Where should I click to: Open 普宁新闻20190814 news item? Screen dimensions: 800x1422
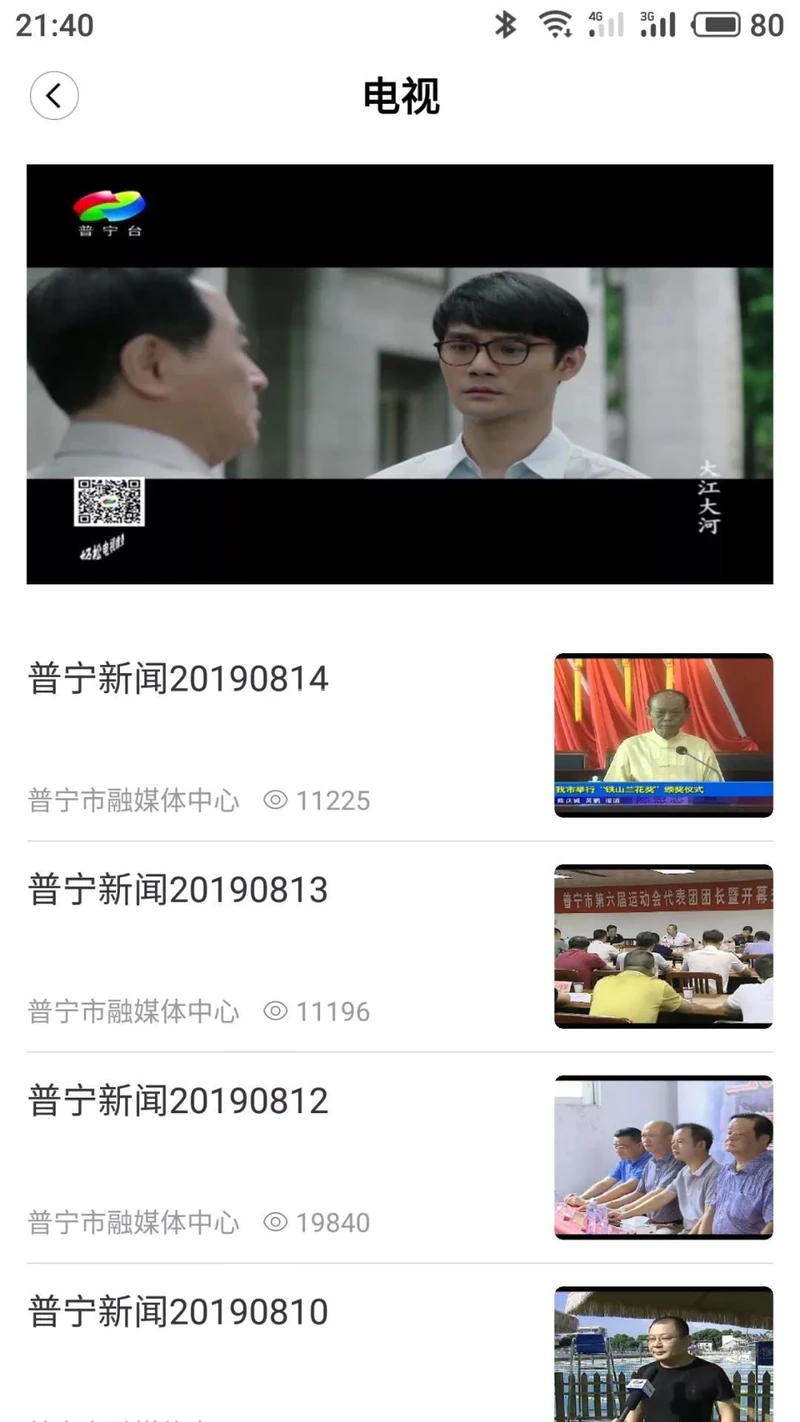click(178, 680)
